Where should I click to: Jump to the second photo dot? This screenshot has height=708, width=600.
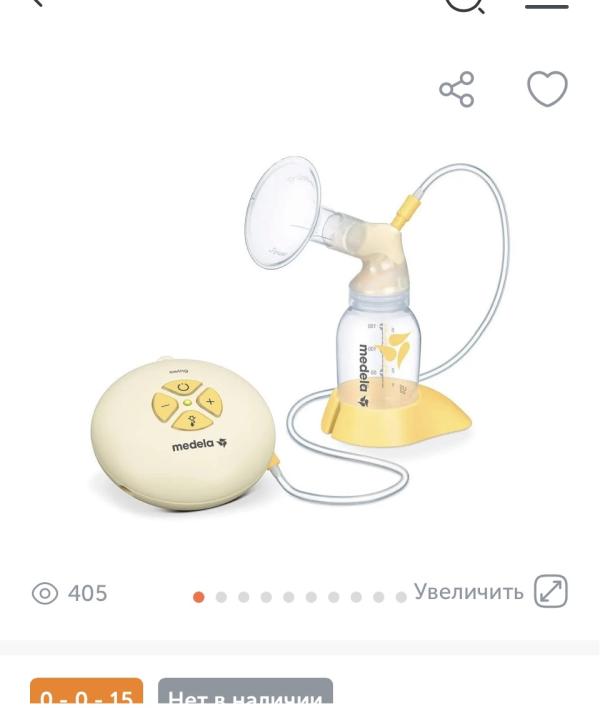(x=221, y=597)
